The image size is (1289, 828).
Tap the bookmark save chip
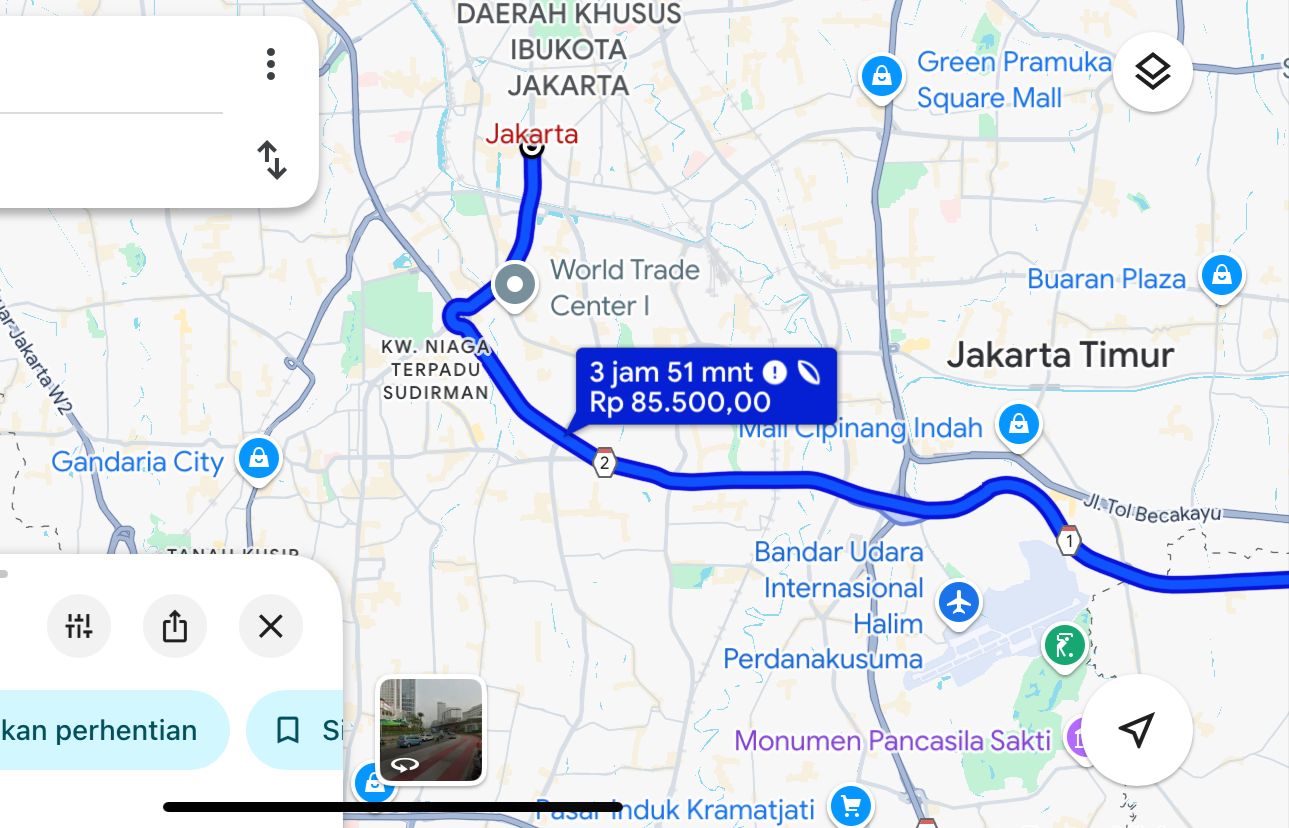point(295,730)
